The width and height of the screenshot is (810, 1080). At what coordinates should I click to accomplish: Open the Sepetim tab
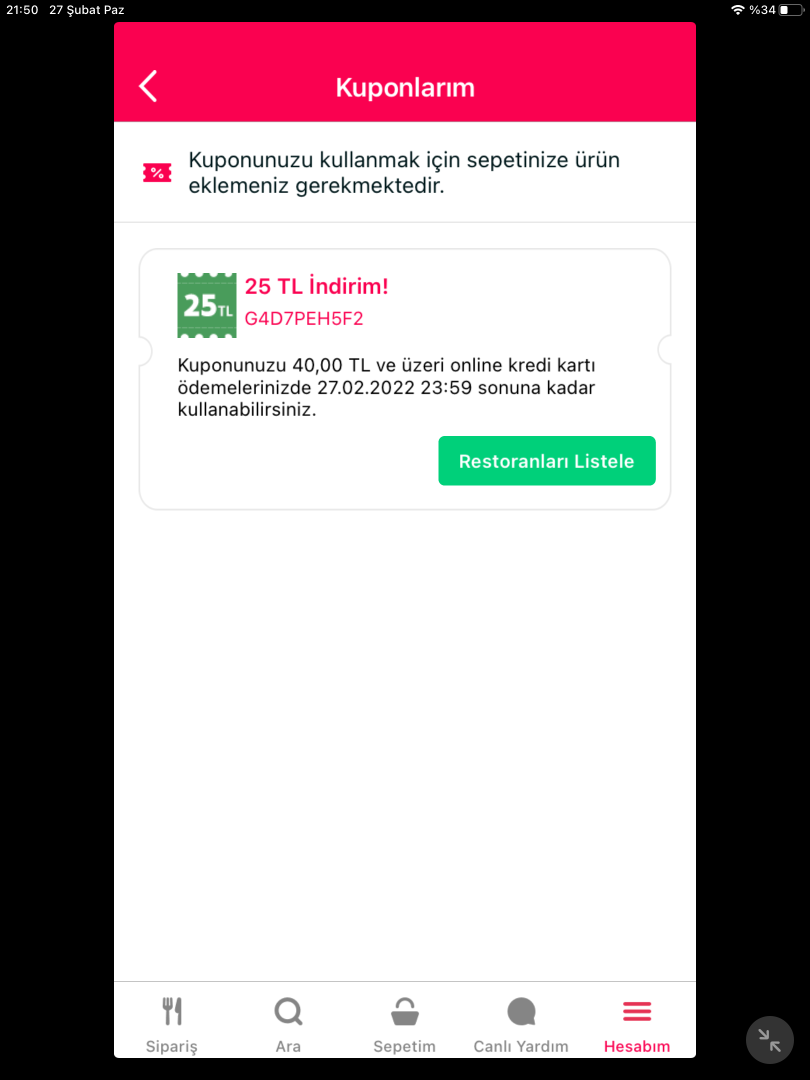coord(404,1046)
